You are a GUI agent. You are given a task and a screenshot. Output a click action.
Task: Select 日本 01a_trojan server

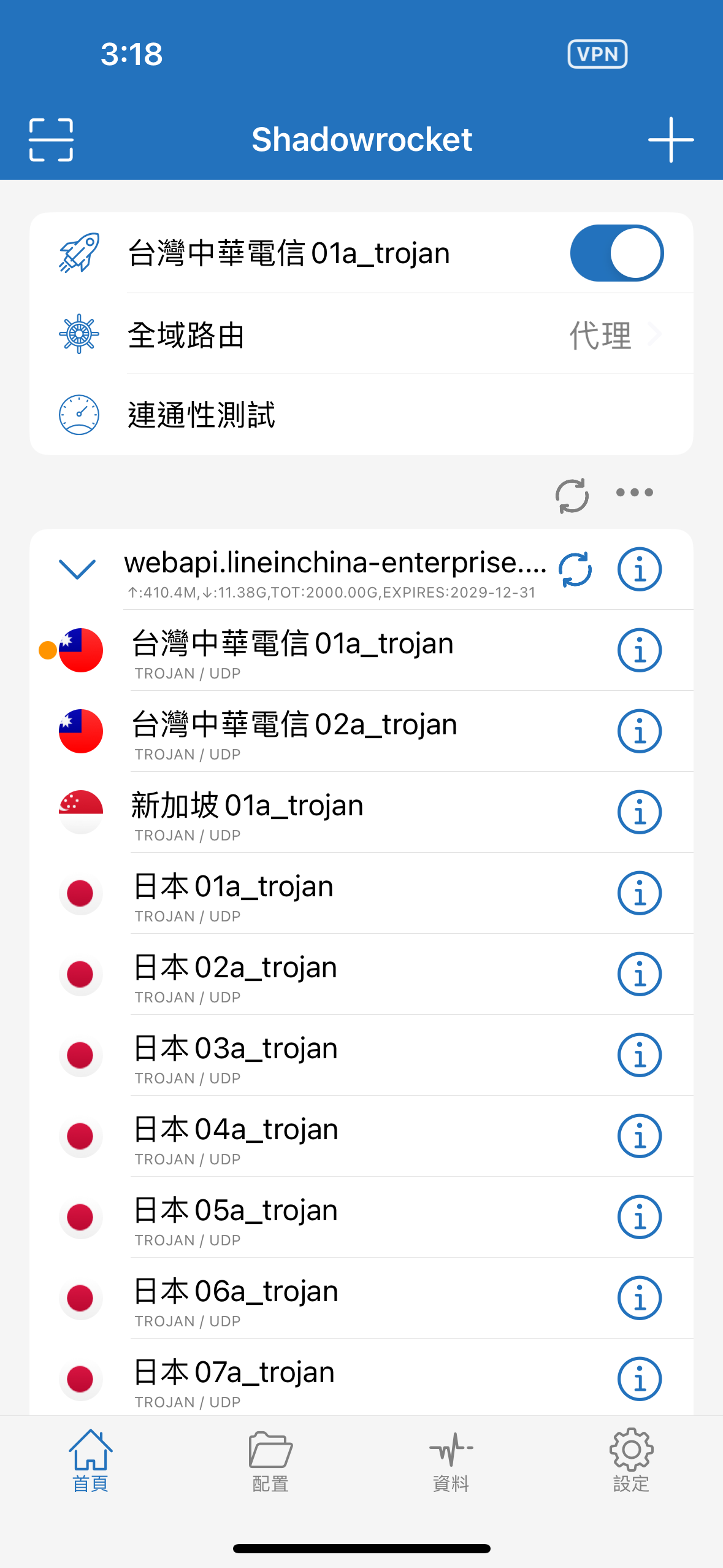pyautogui.click(x=361, y=893)
